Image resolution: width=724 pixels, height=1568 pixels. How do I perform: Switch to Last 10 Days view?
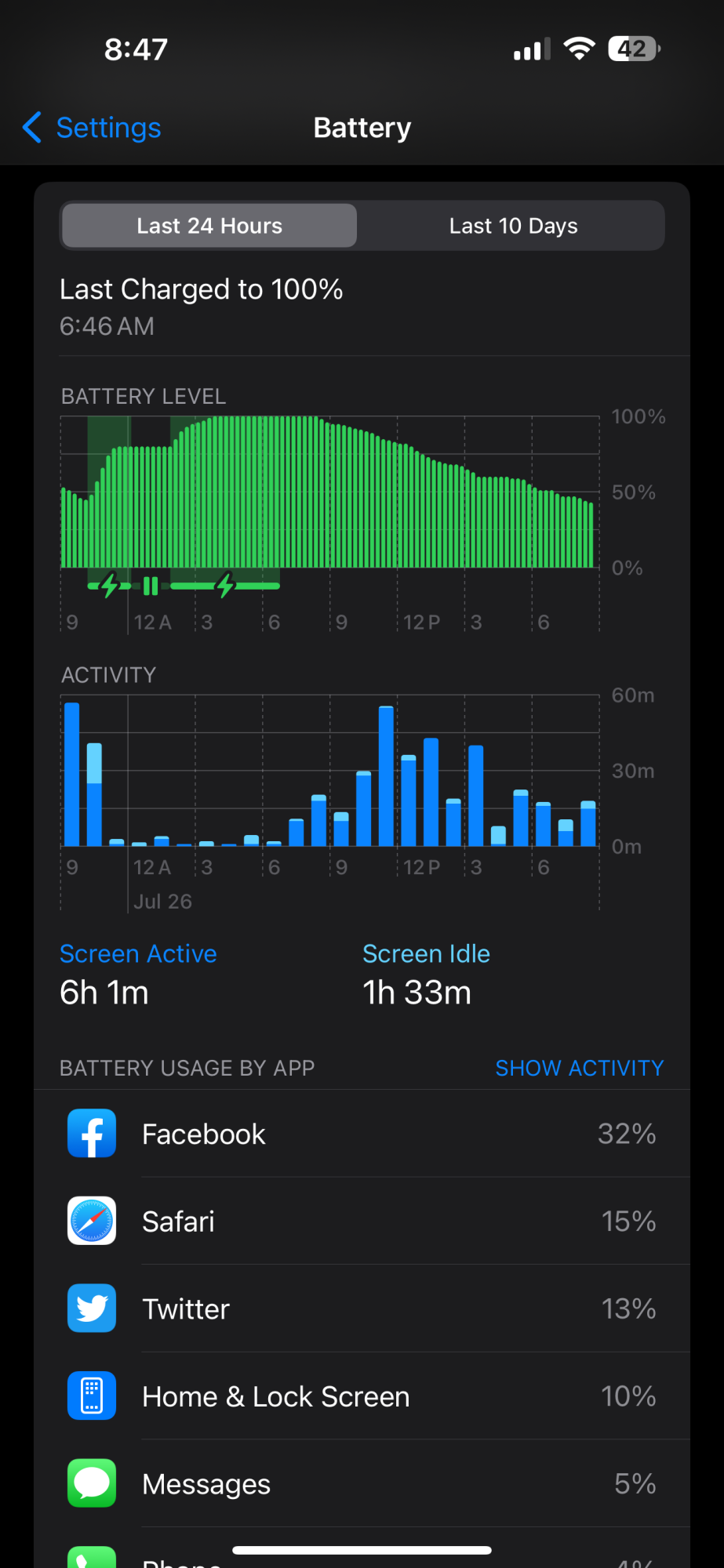pyautogui.click(x=513, y=226)
